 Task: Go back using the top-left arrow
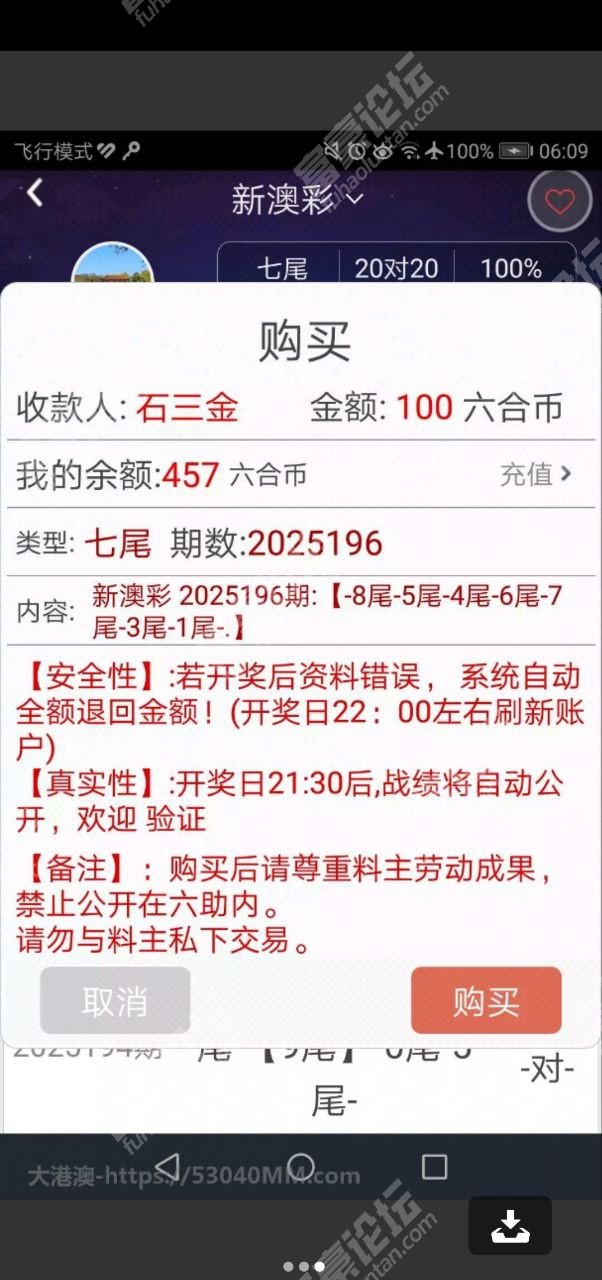coord(35,193)
